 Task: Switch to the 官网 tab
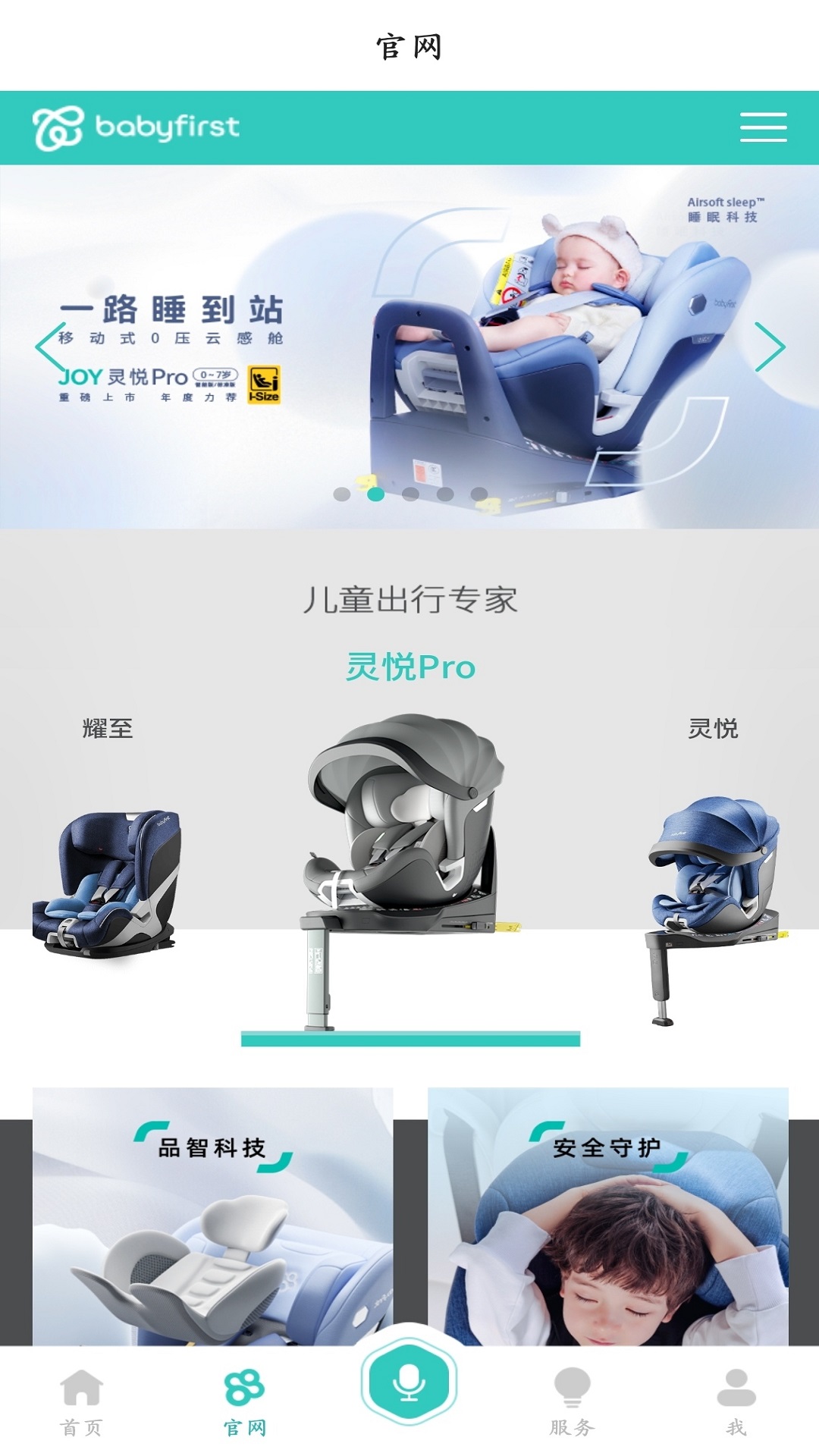245,1402
